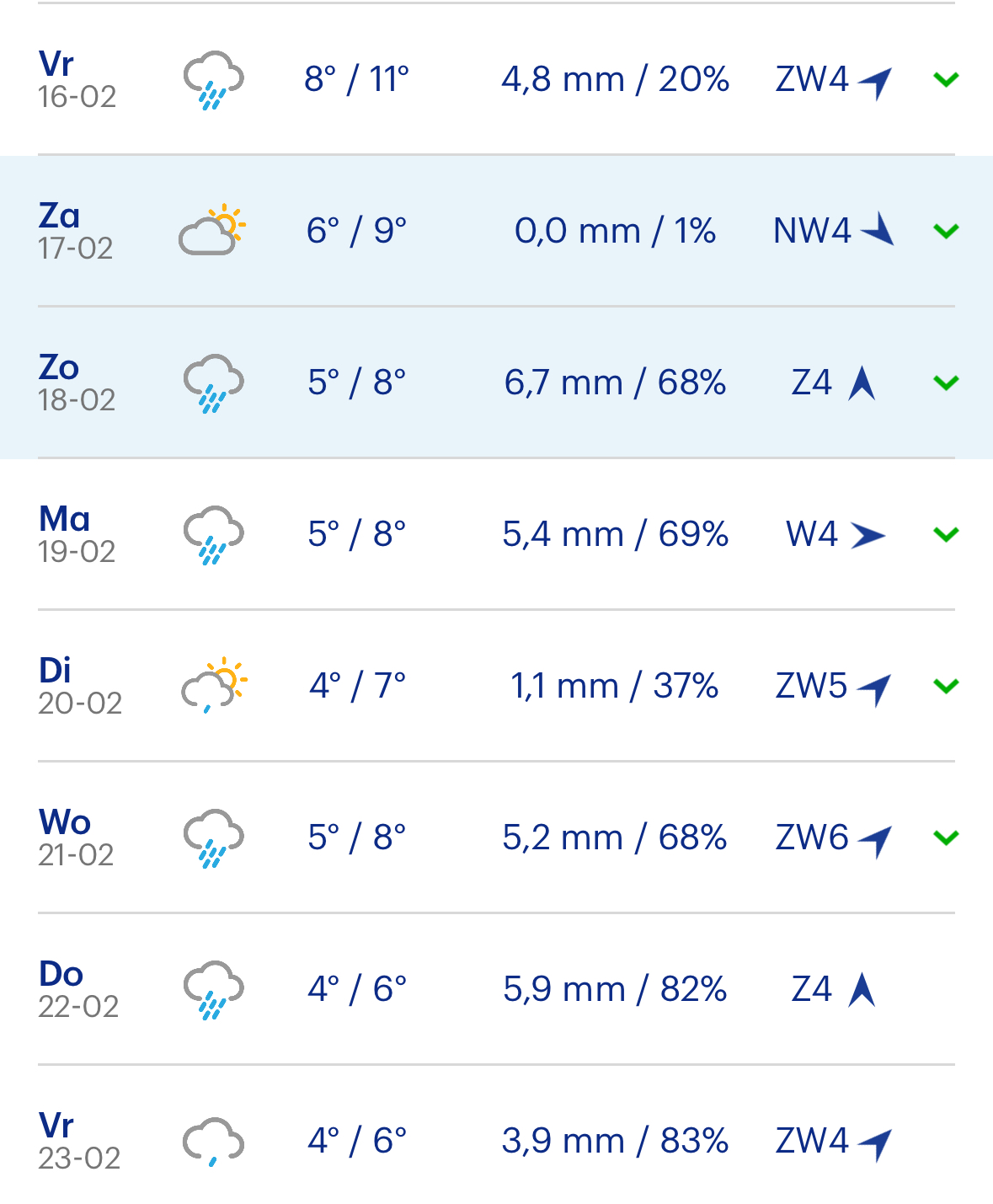993x1204 pixels.
Task: Expand Di 20-02 weather details
Action: point(946,686)
